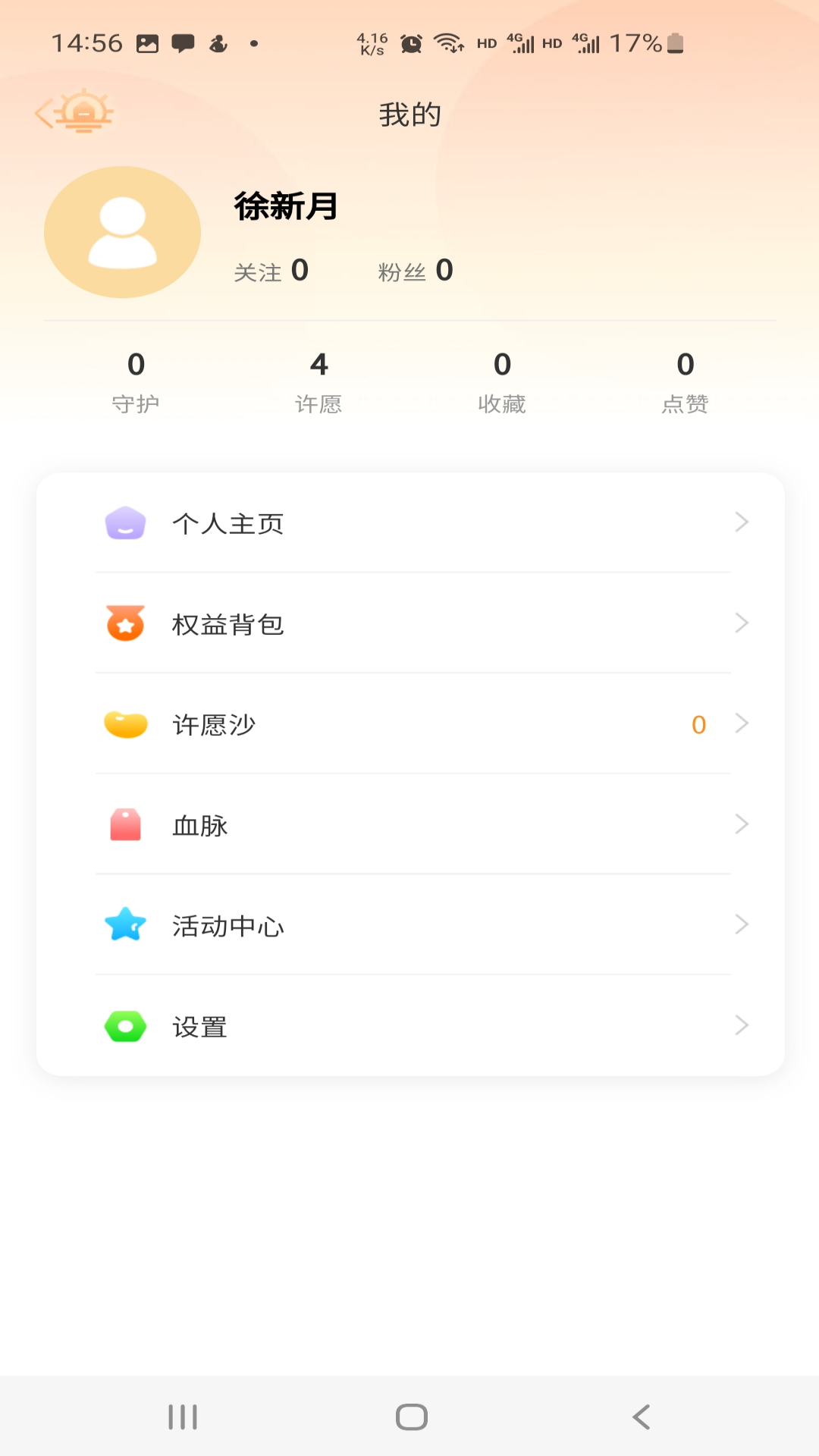Click the orange 0 beside 许愿沙
The image size is (819, 1456).
697,724
